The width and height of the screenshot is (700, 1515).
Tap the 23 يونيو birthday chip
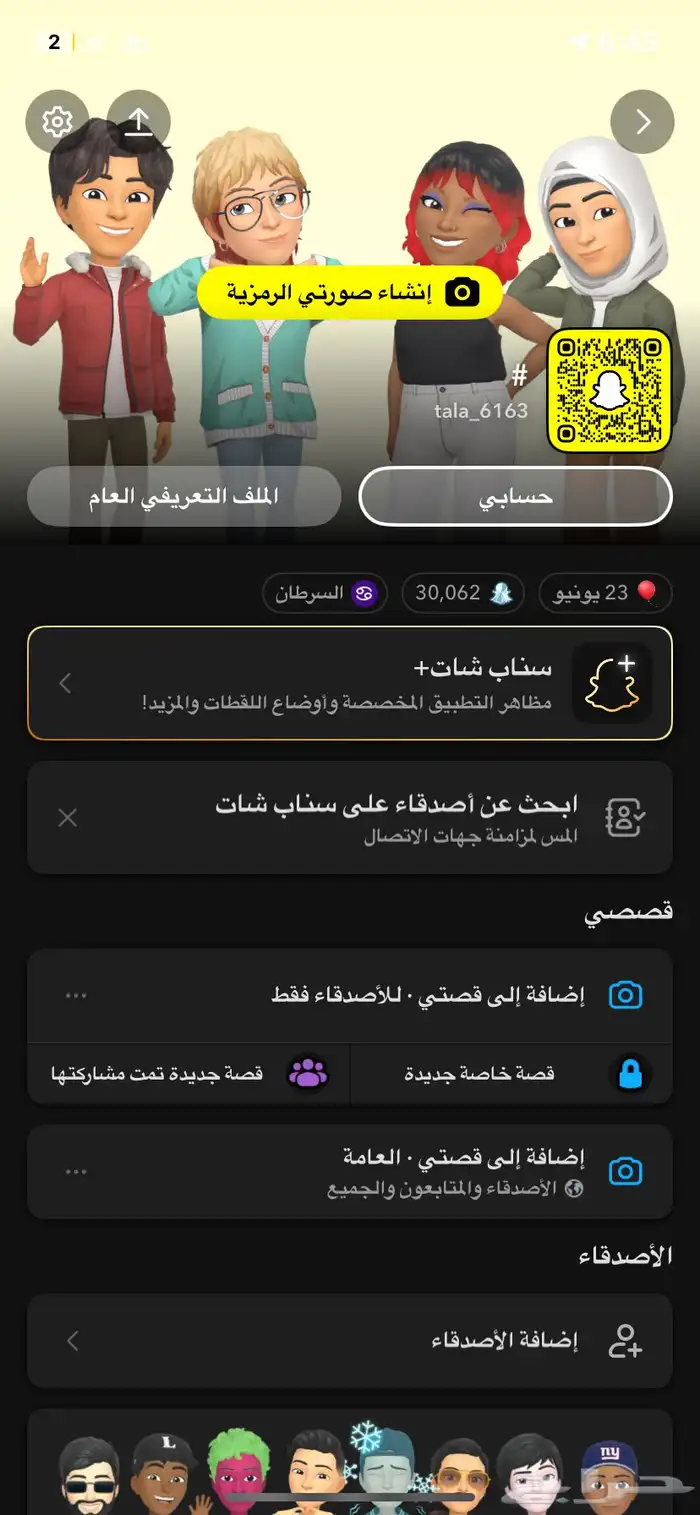pyautogui.click(x=605, y=593)
